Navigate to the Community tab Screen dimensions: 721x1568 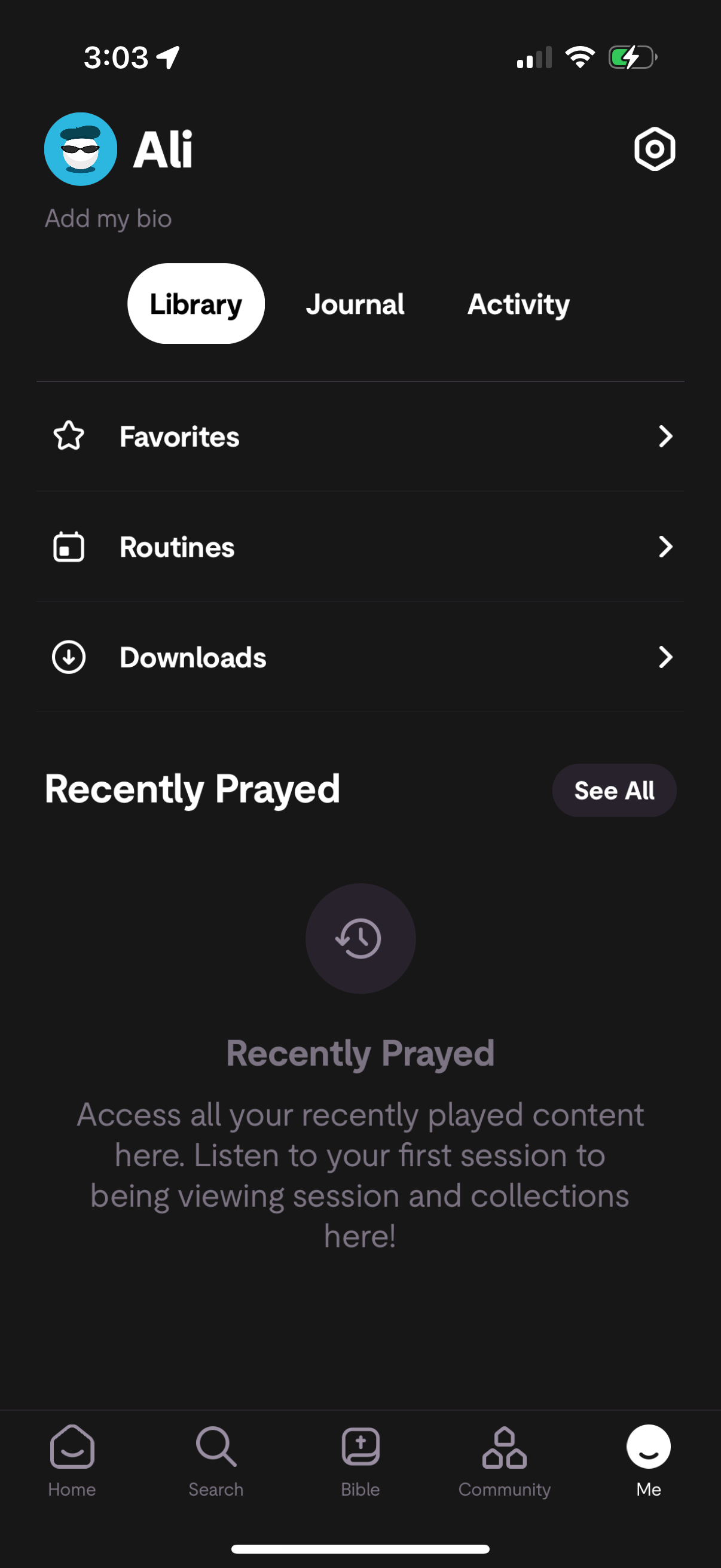(x=505, y=1461)
